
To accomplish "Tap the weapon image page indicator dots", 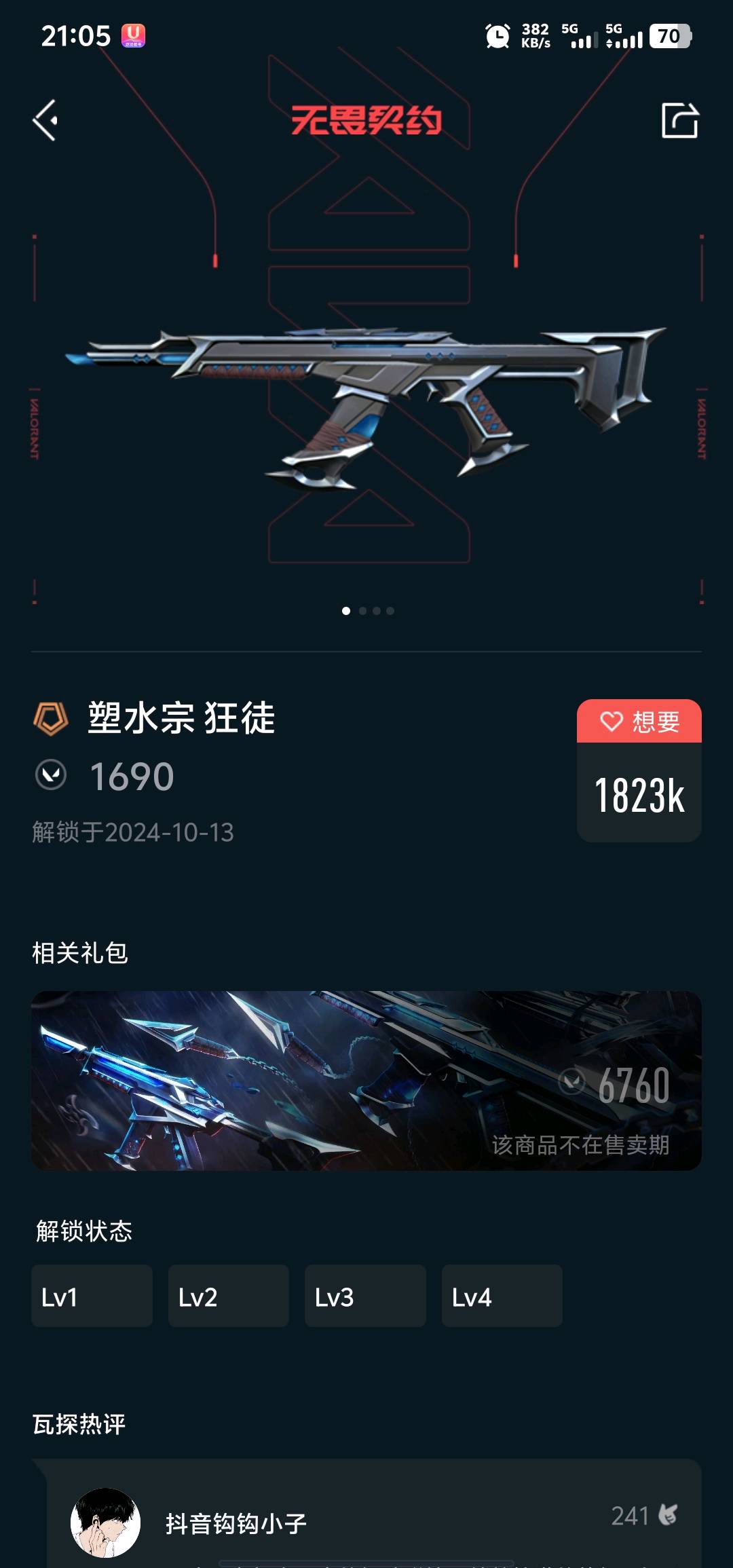I will point(367,611).
